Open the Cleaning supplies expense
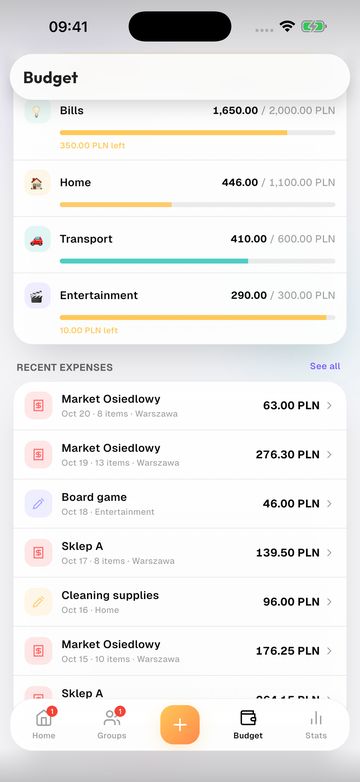Screen dimensions: 360x782 click(180, 602)
